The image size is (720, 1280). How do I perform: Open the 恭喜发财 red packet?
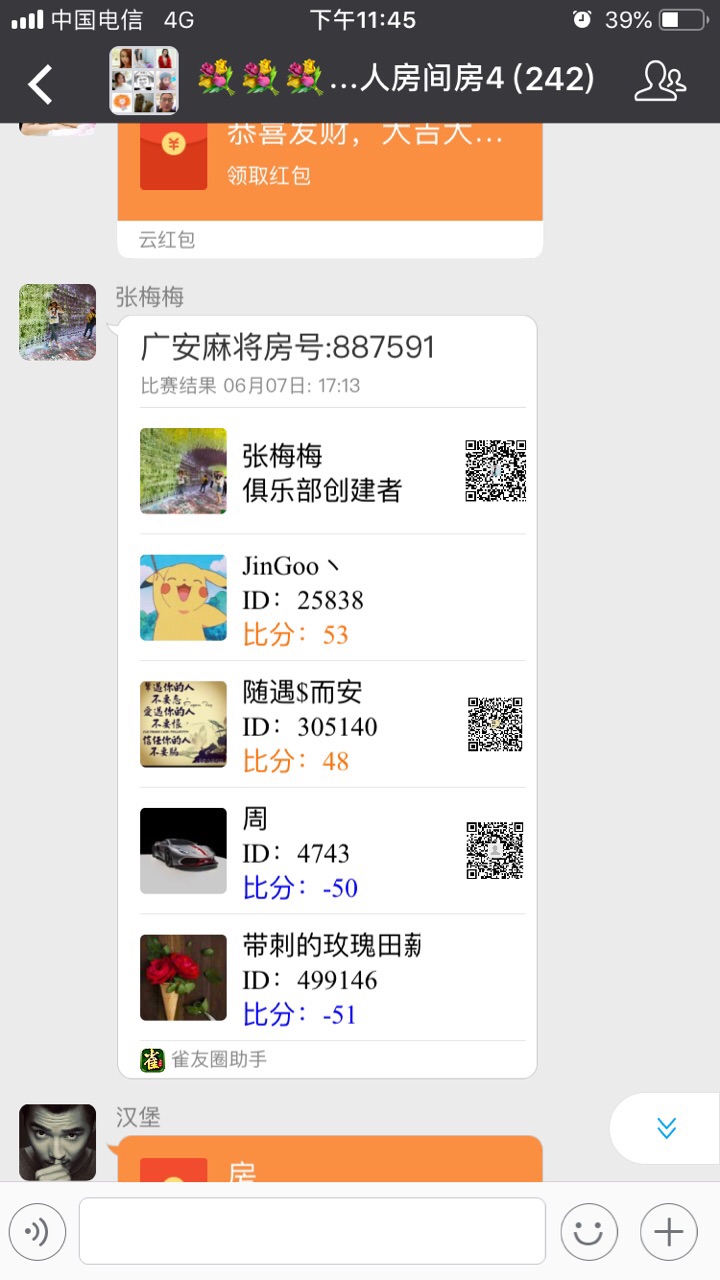(x=330, y=165)
